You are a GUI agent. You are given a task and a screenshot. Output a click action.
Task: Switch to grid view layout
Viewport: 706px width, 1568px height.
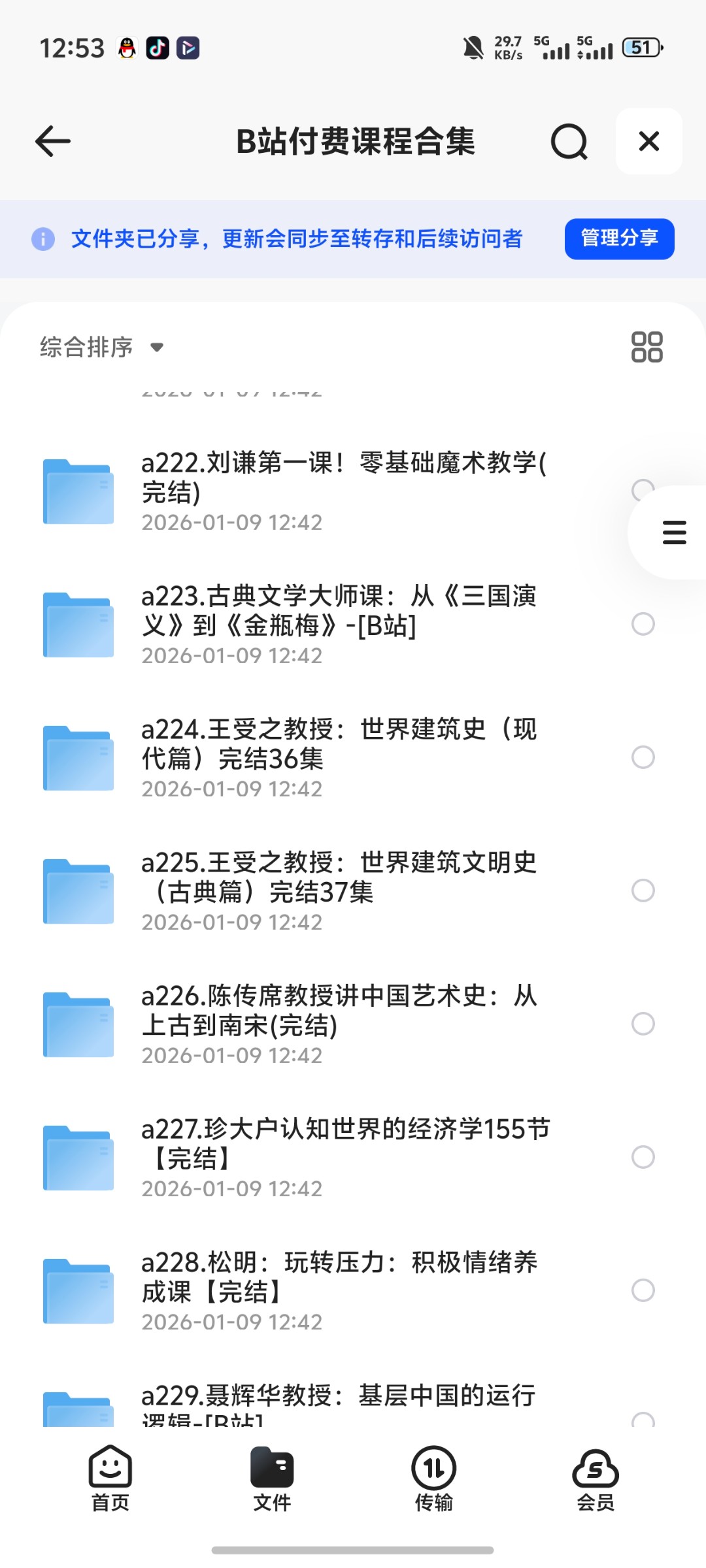point(647,347)
